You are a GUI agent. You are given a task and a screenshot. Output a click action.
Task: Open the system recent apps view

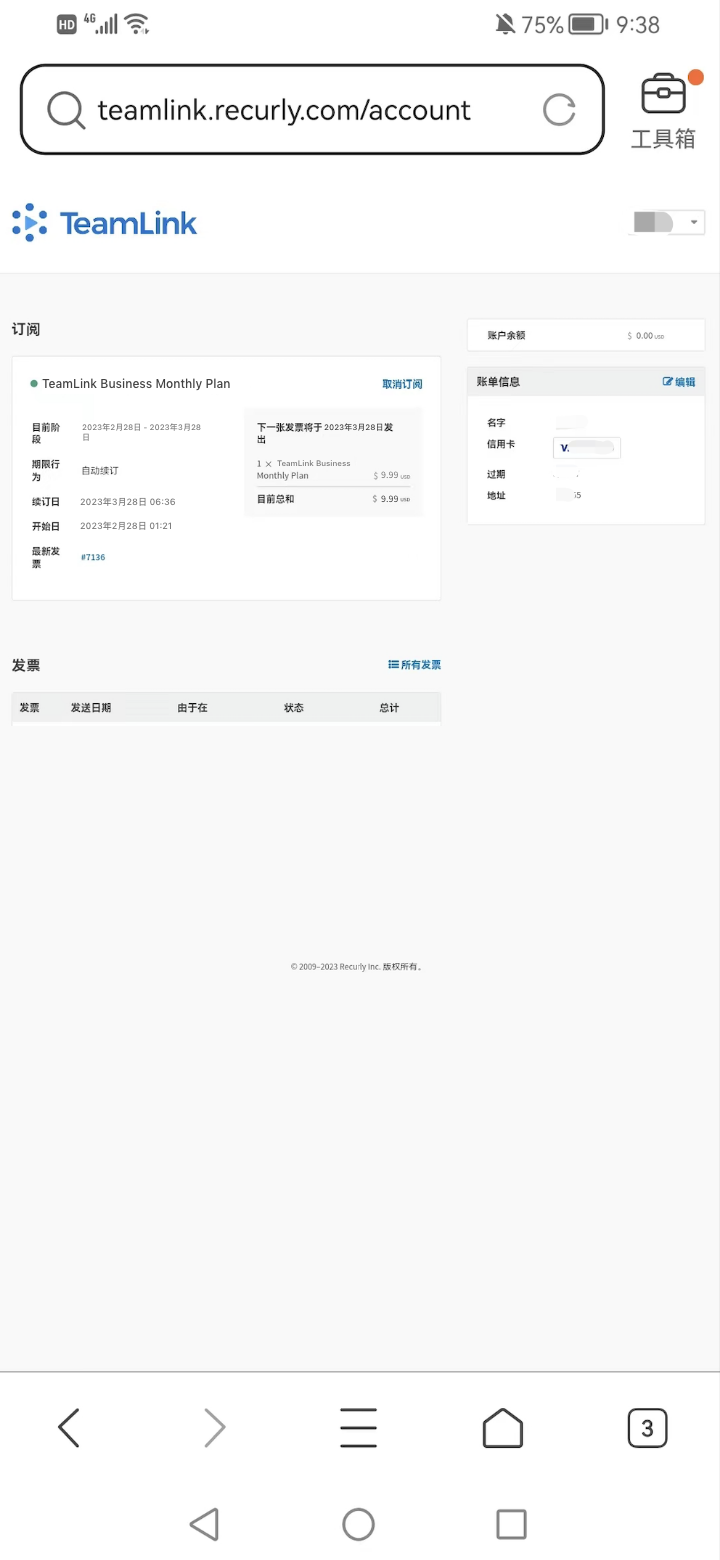pyautogui.click(x=511, y=1524)
